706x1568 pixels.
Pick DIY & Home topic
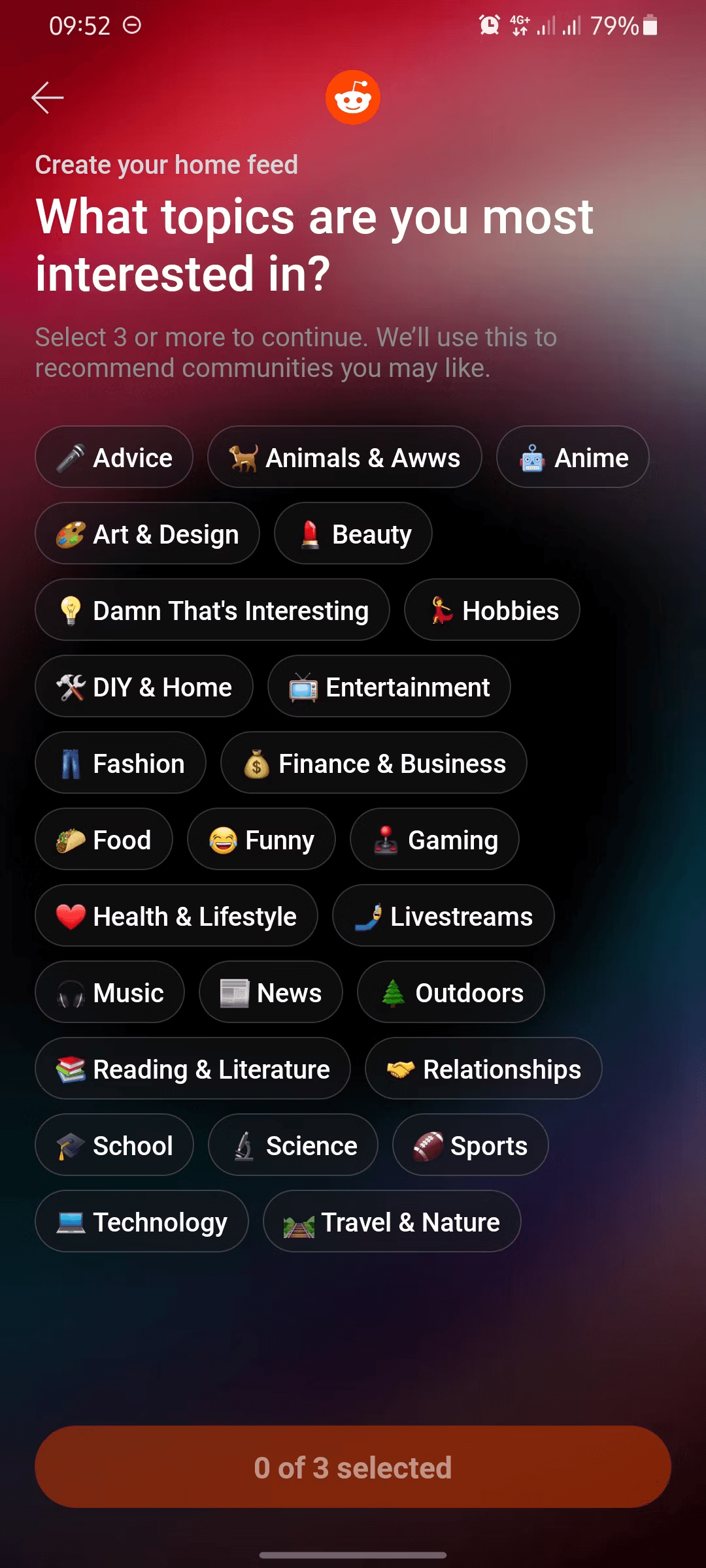tap(144, 687)
